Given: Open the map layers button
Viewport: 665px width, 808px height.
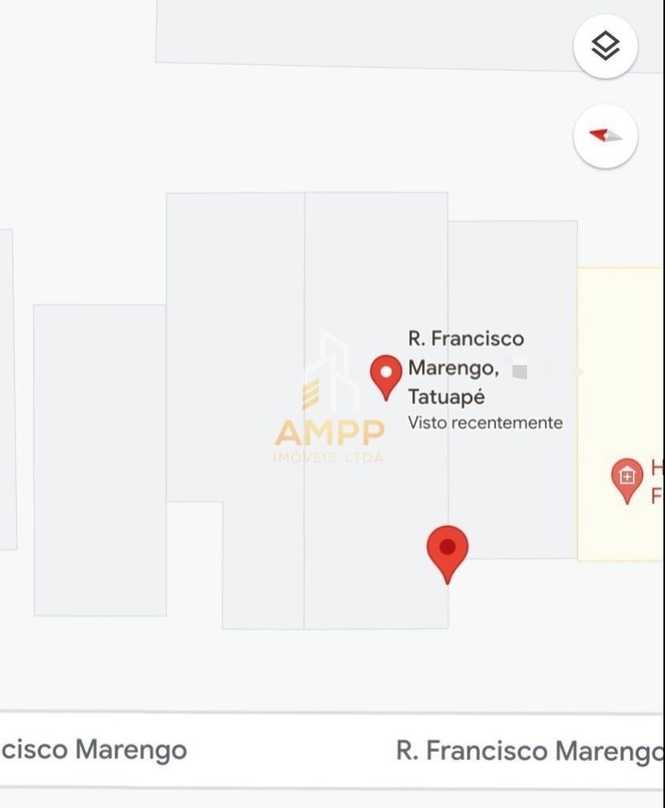Looking at the screenshot, I should (x=605, y=46).
